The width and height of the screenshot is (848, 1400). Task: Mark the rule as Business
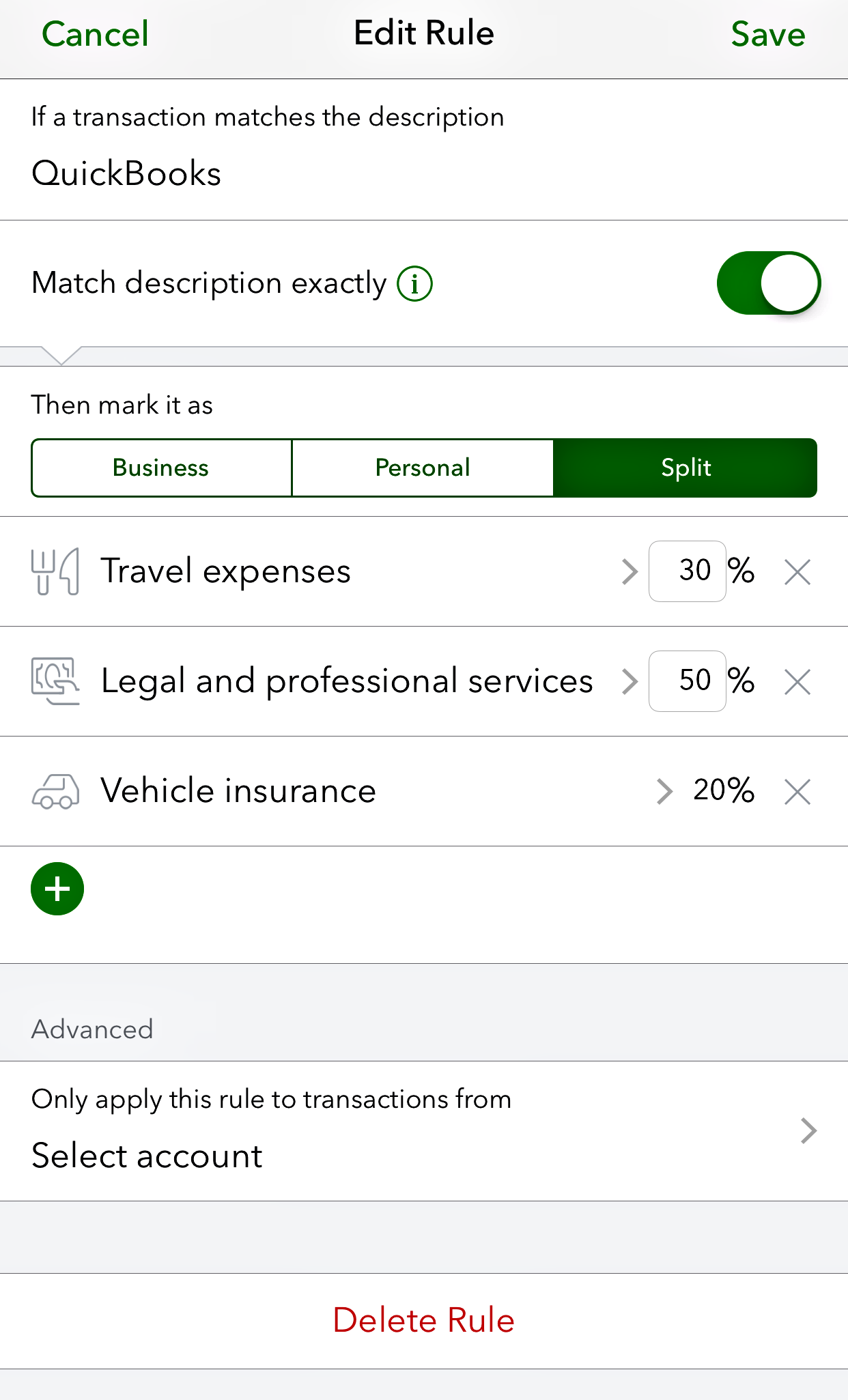161,468
